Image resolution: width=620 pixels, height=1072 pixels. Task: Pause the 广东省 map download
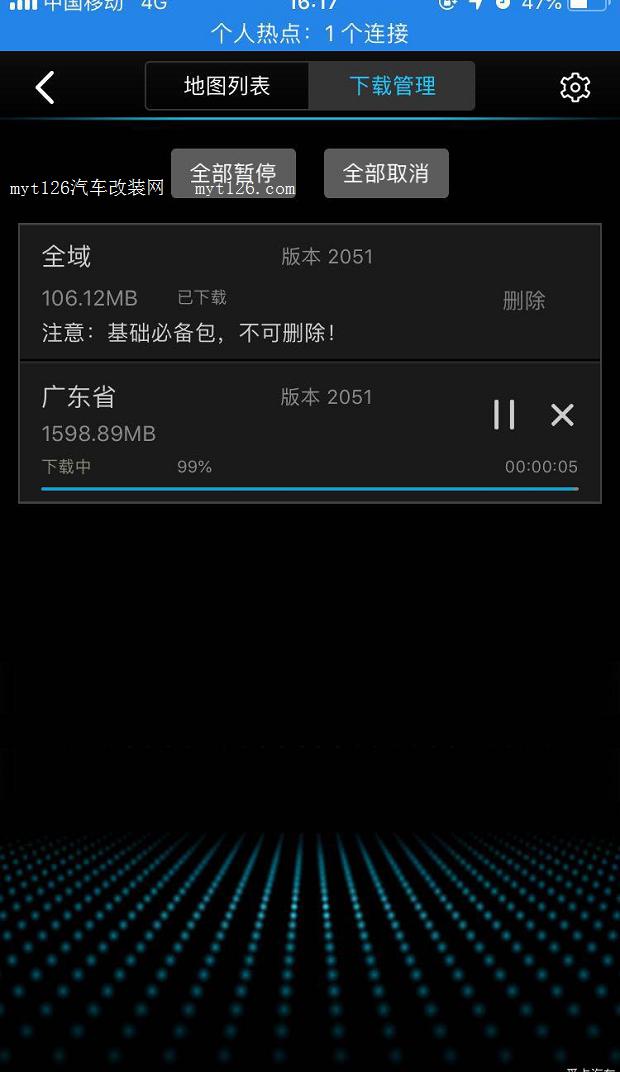coord(504,414)
